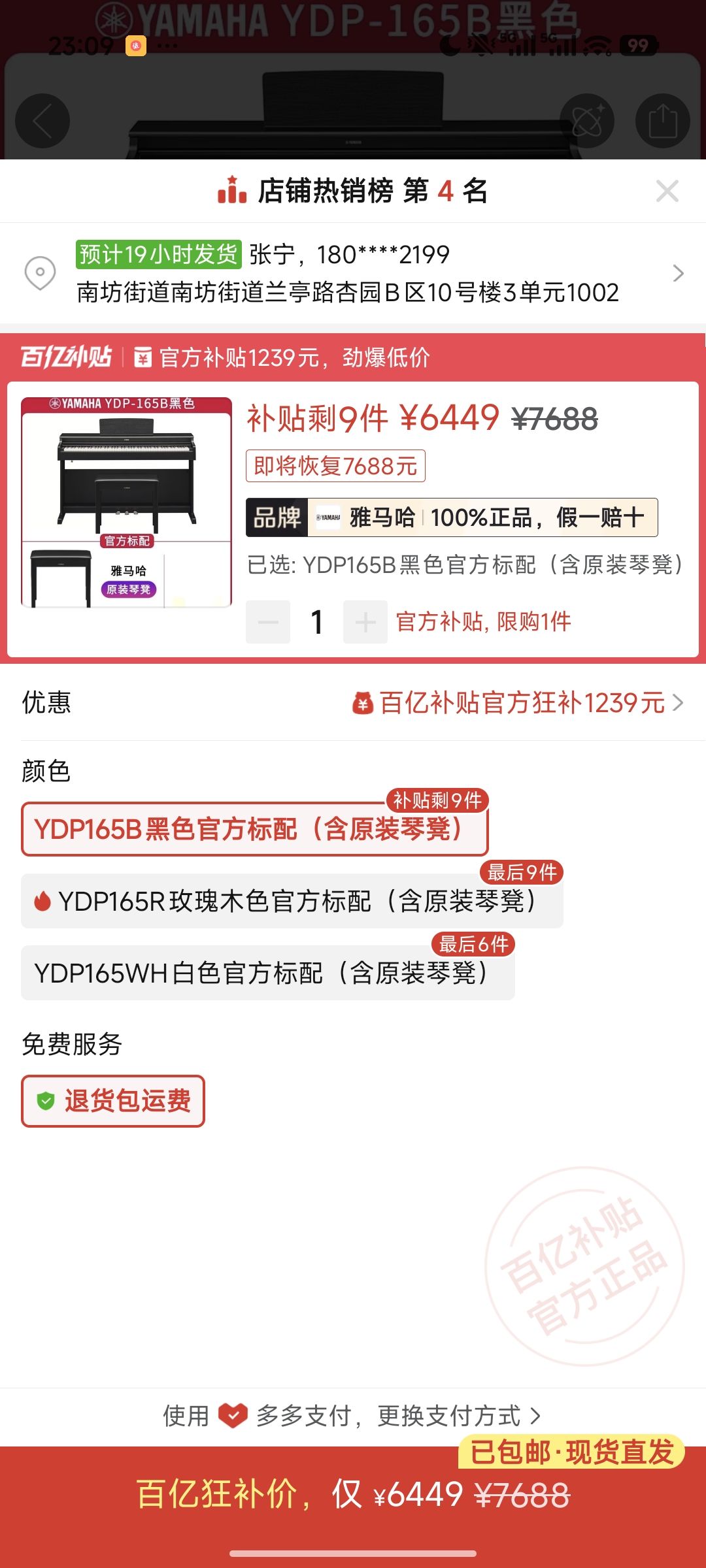Select YDP165B黑色官方标配 option
706x1568 pixels.
(x=255, y=829)
